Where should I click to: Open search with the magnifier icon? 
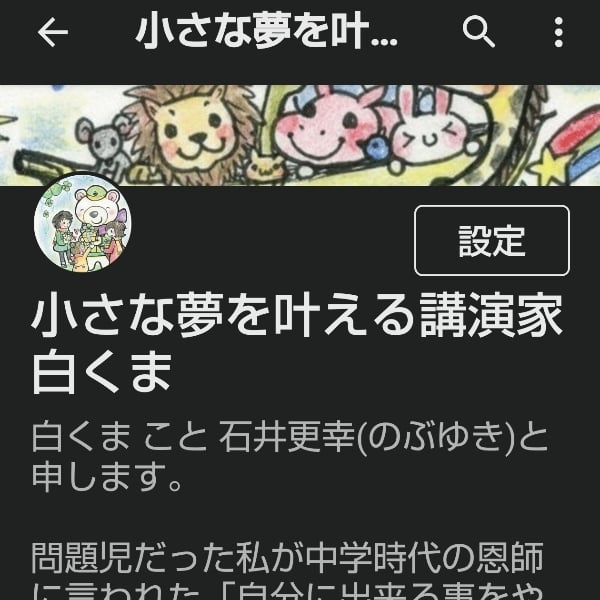pyautogui.click(x=479, y=33)
